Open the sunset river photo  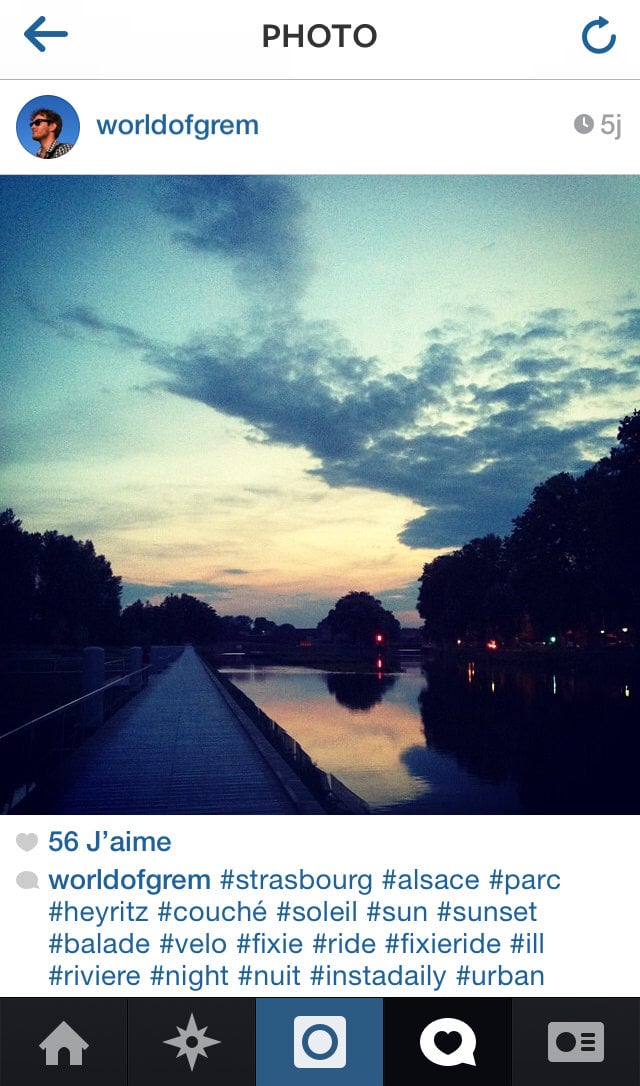pos(320,495)
